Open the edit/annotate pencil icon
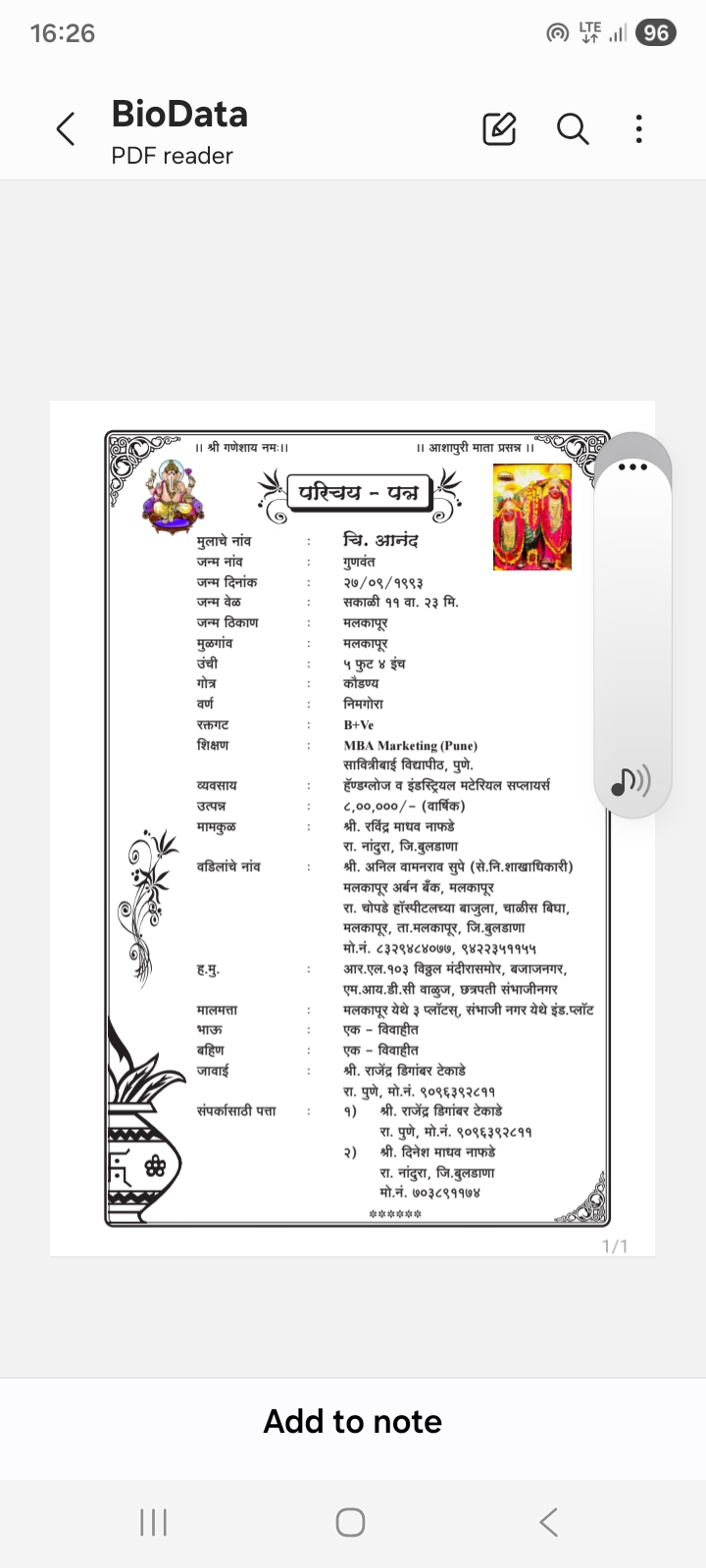The height and width of the screenshot is (1568, 706). [x=499, y=129]
